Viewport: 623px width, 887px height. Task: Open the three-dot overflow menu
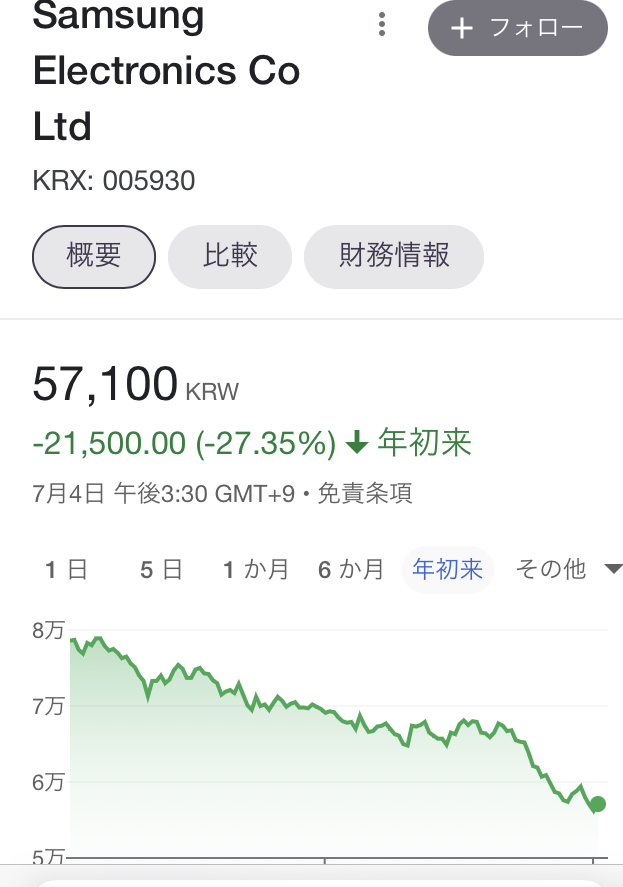[x=382, y=26]
